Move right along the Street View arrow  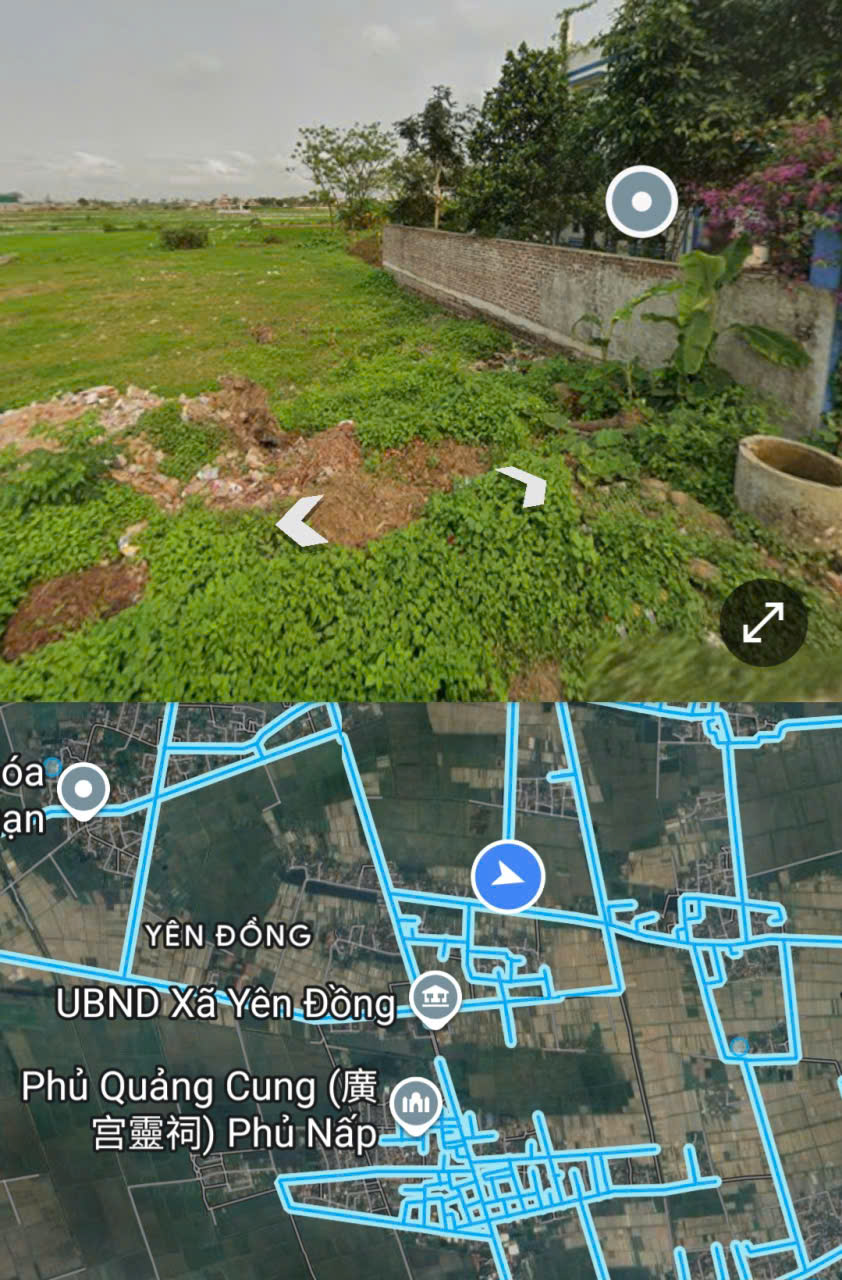524,485
